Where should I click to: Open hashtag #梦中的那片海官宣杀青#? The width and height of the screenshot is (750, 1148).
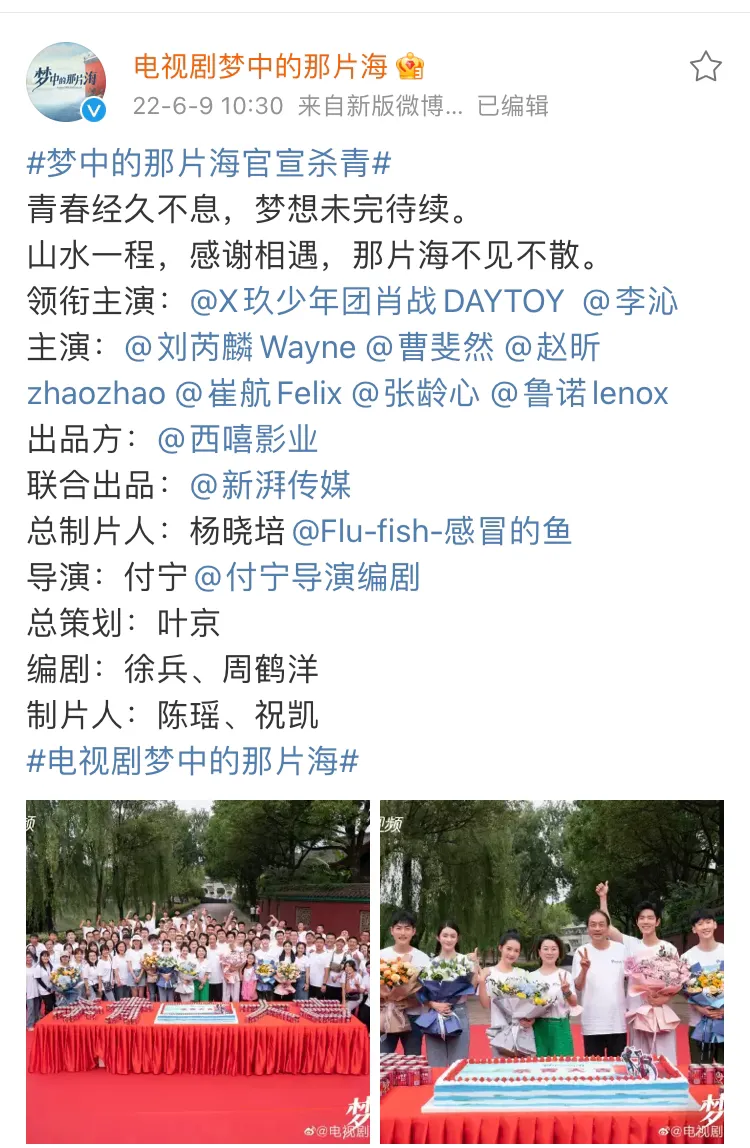click(208, 164)
